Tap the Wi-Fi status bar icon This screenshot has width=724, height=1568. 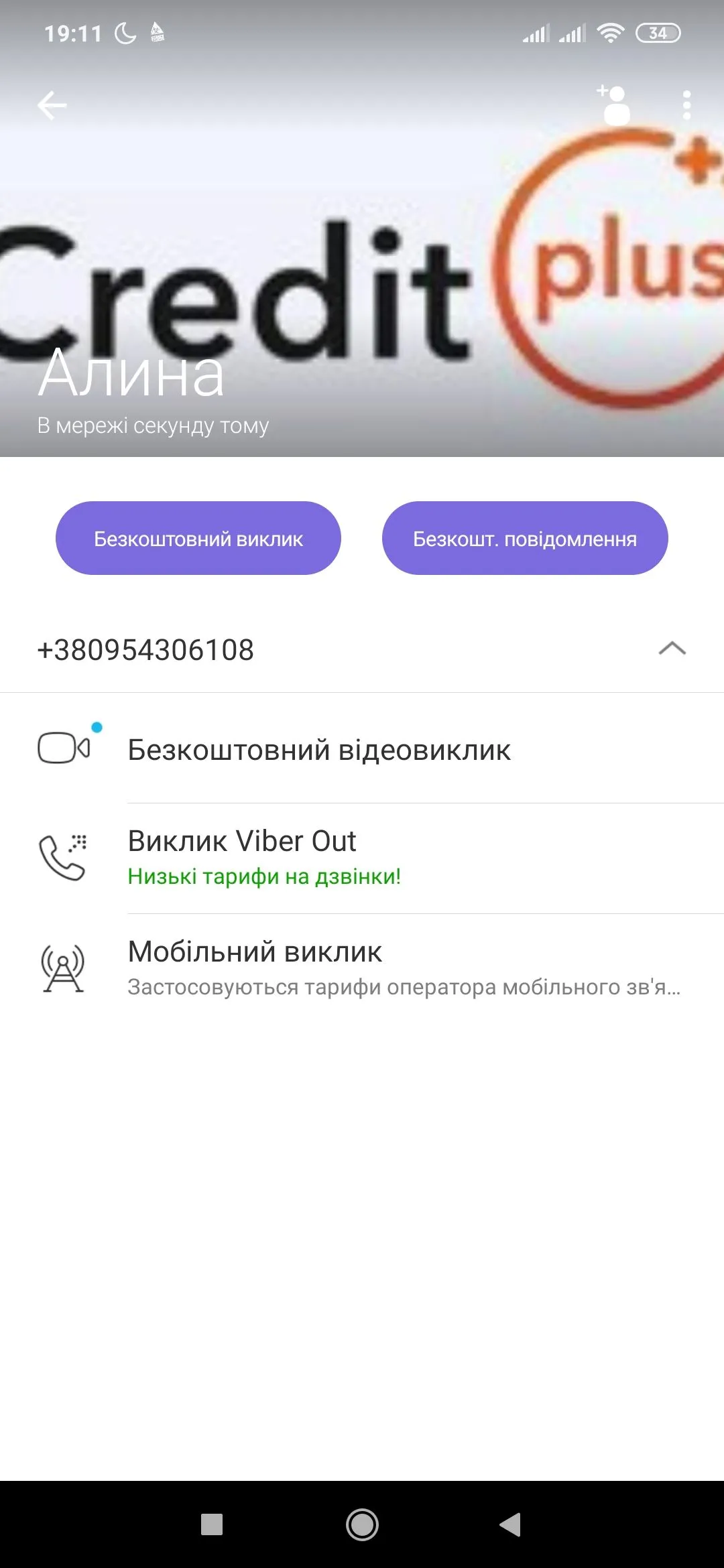pos(610,32)
